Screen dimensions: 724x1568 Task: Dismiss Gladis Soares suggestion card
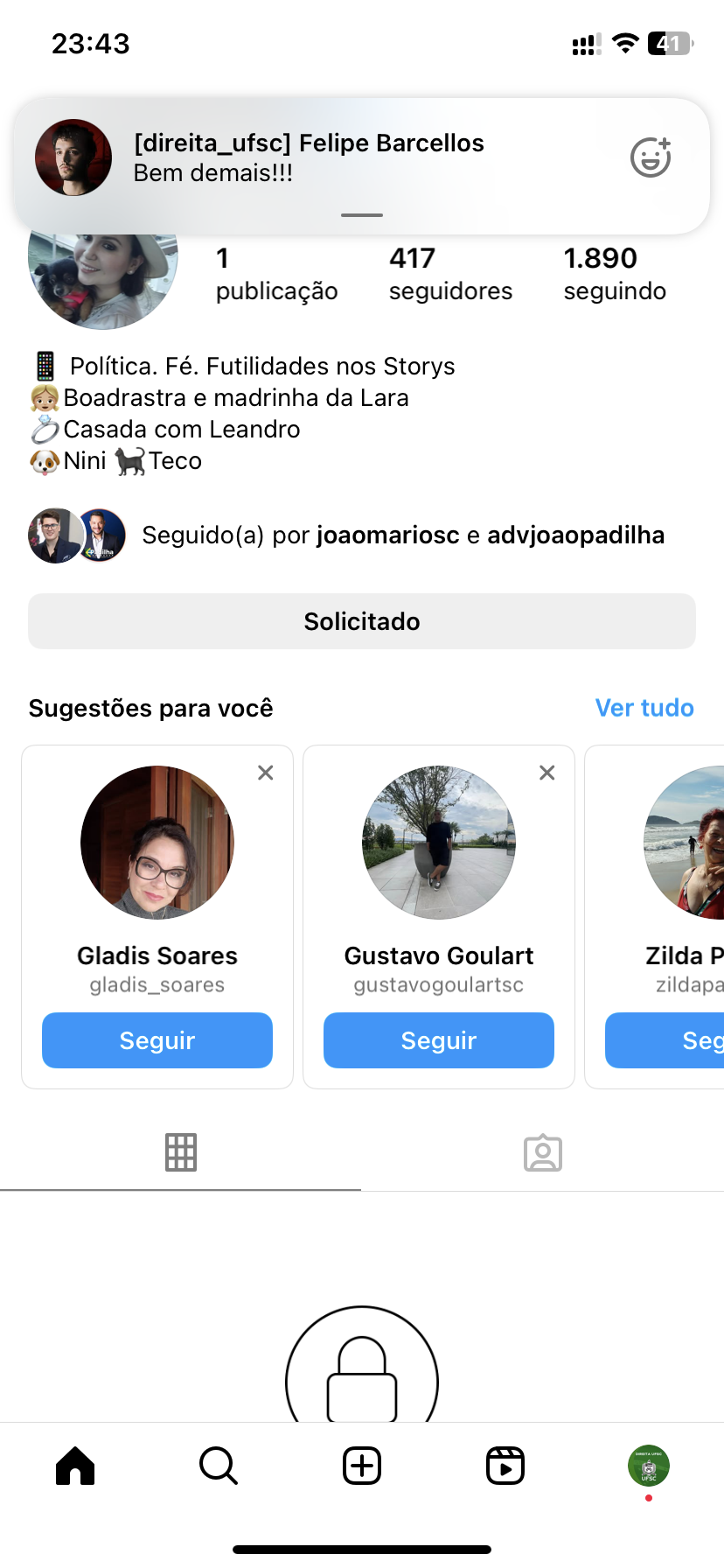pyautogui.click(x=266, y=773)
